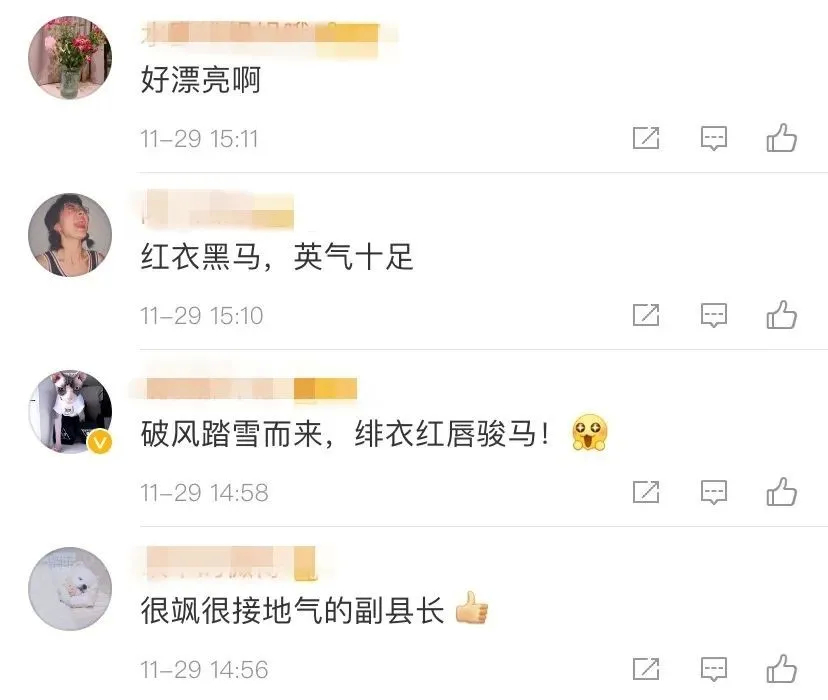Screen dimensions: 828x700
Task: Reply to the comment "好漂亮啊"
Action: (x=713, y=139)
